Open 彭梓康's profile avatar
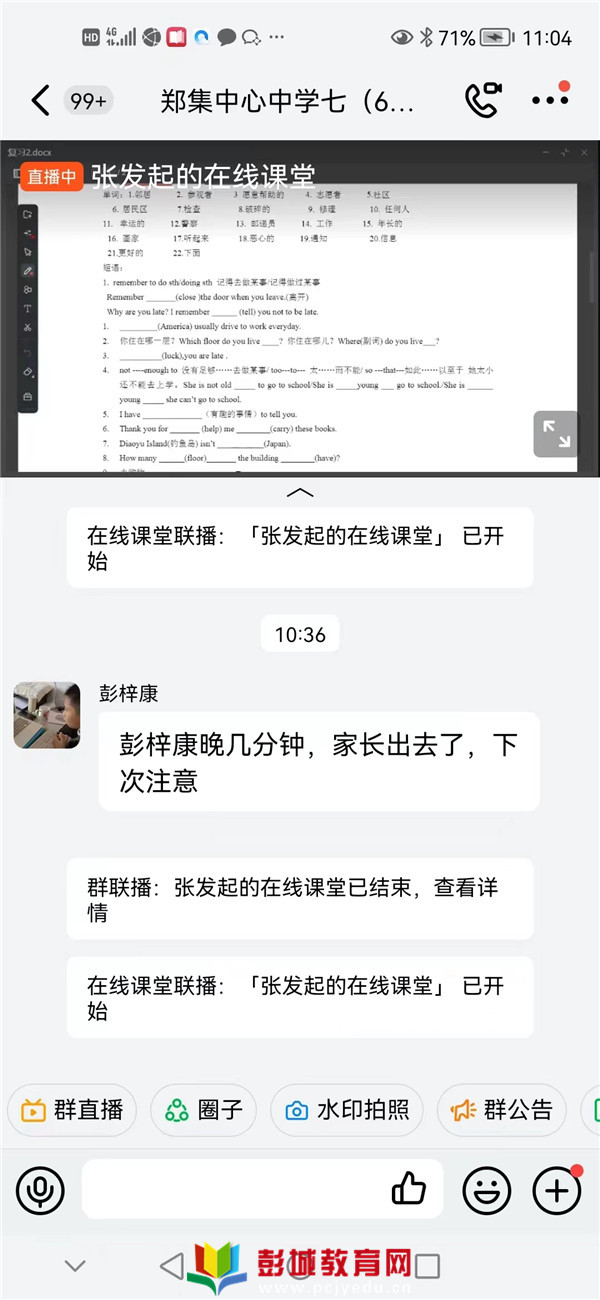The image size is (600, 1300). pos(46,715)
